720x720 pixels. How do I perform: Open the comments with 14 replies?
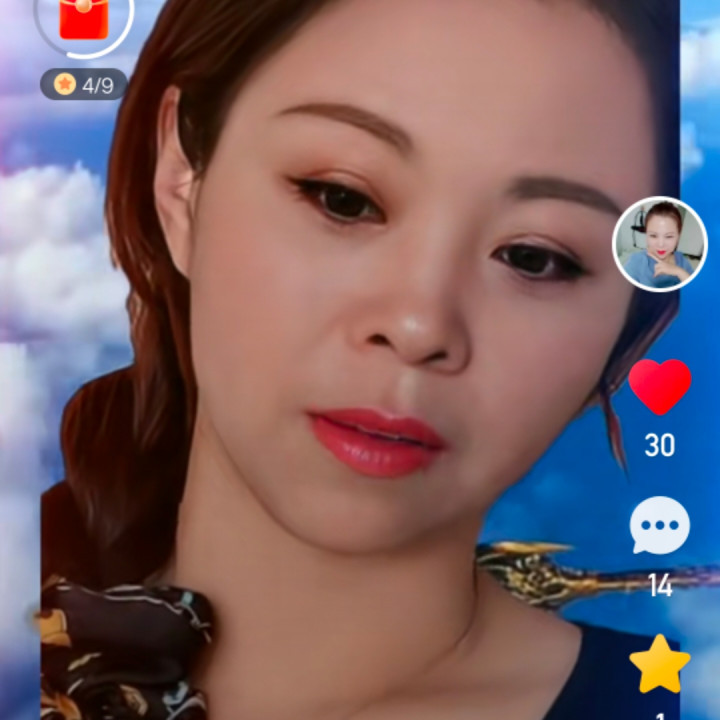pyautogui.click(x=659, y=525)
